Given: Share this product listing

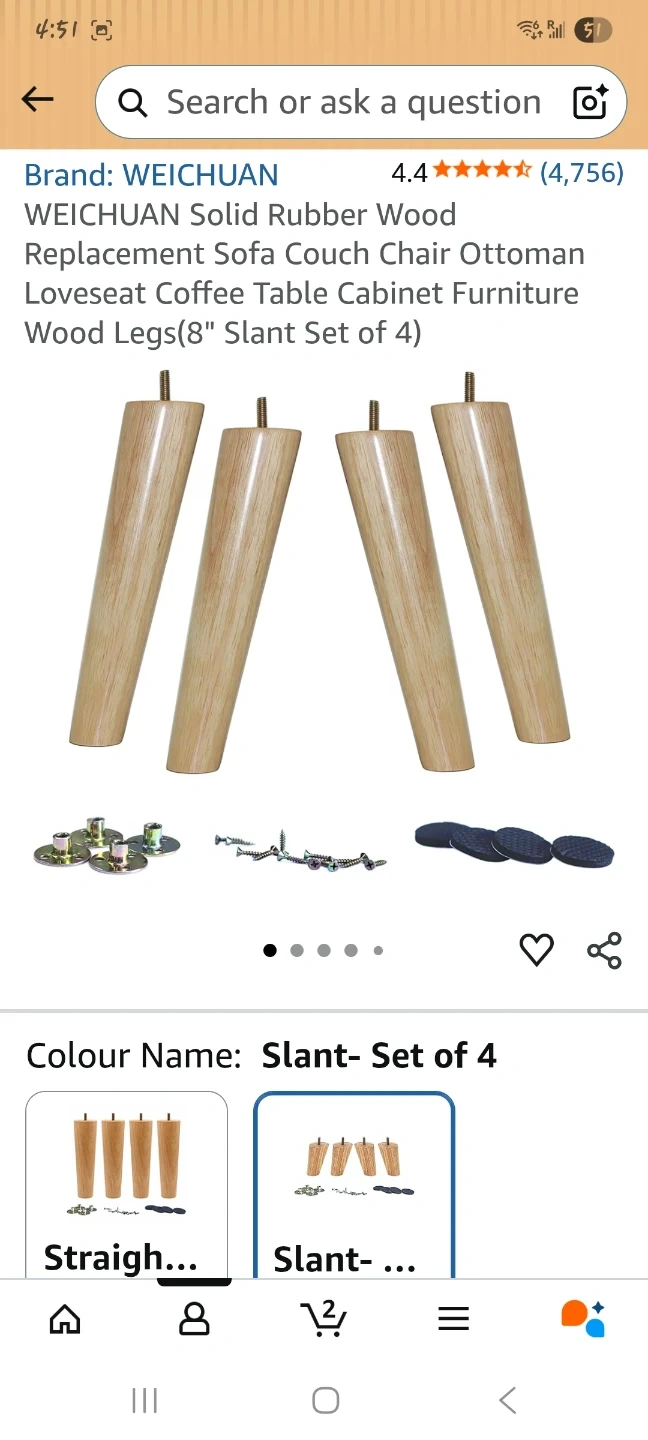Looking at the screenshot, I should coord(604,950).
